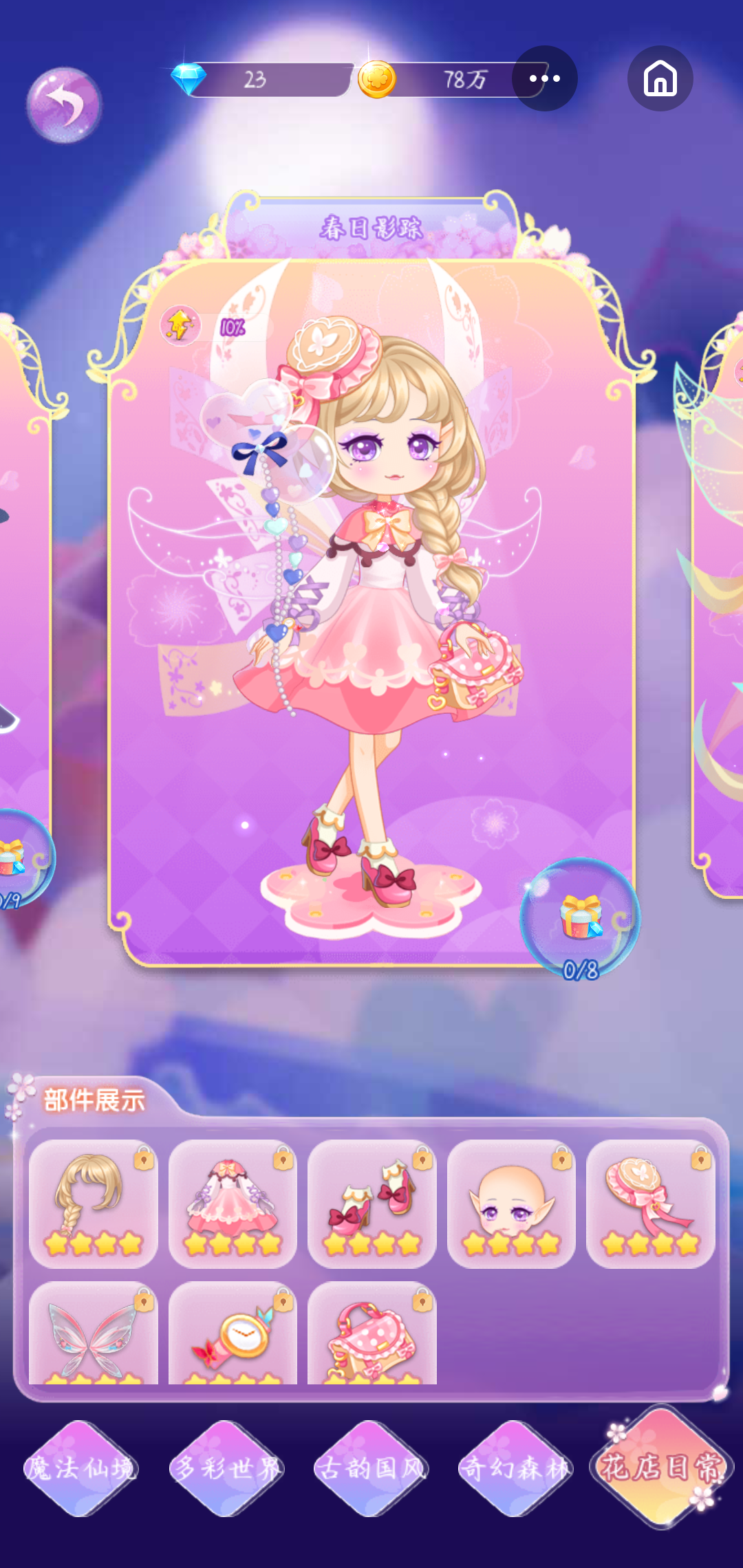Screen dimensions: 743x1568
Task: Tap the lightning bonus icon showing 10%
Action: (180, 325)
